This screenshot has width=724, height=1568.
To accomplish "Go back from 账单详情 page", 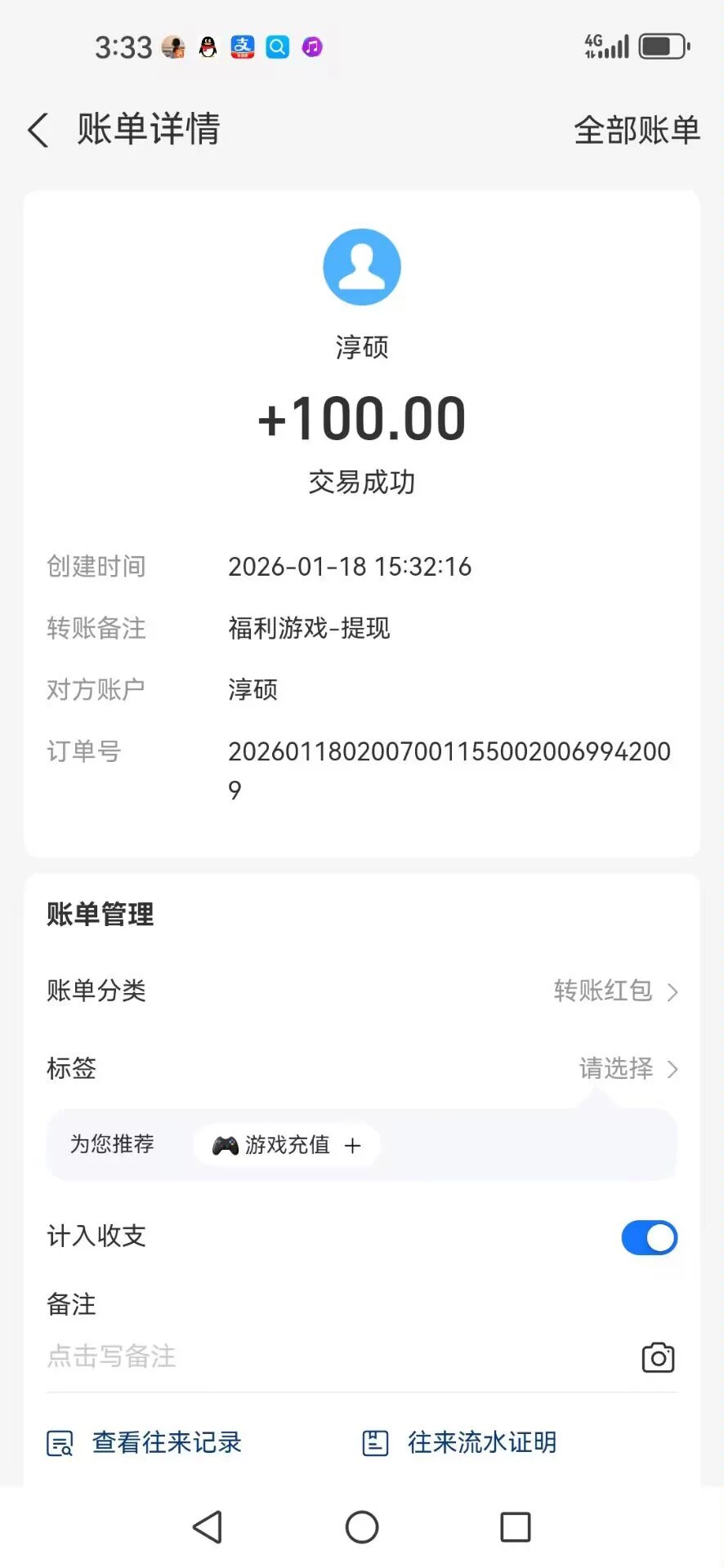I will click(38, 130).
